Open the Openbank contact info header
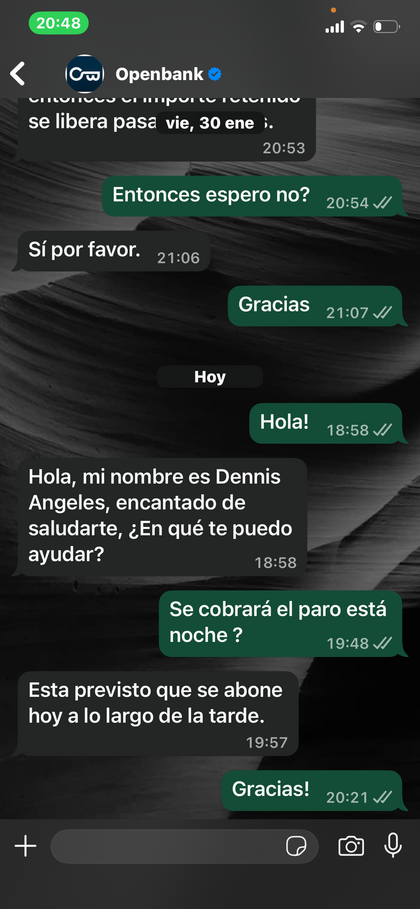 tap(144, 74)
